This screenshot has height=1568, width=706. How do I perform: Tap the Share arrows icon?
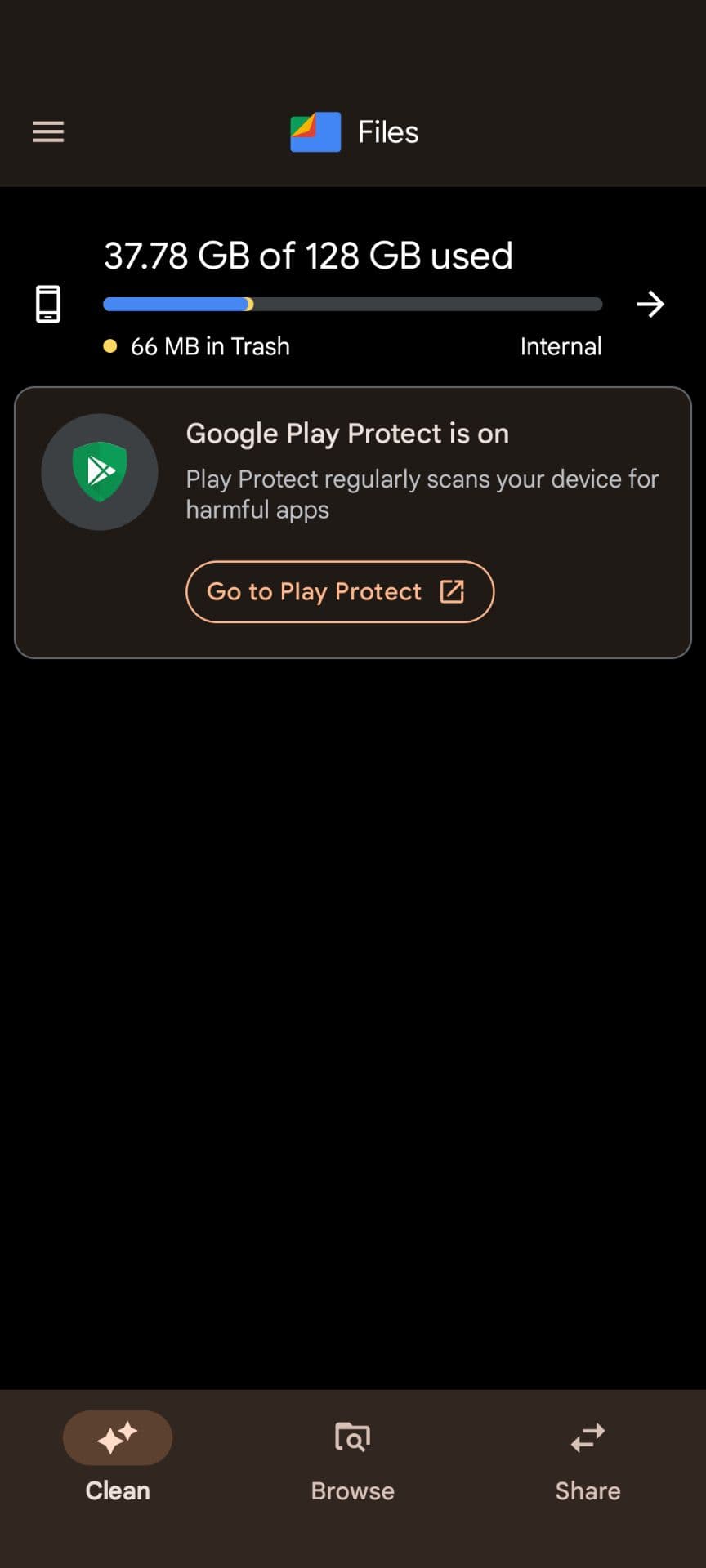pos(588,1437)
